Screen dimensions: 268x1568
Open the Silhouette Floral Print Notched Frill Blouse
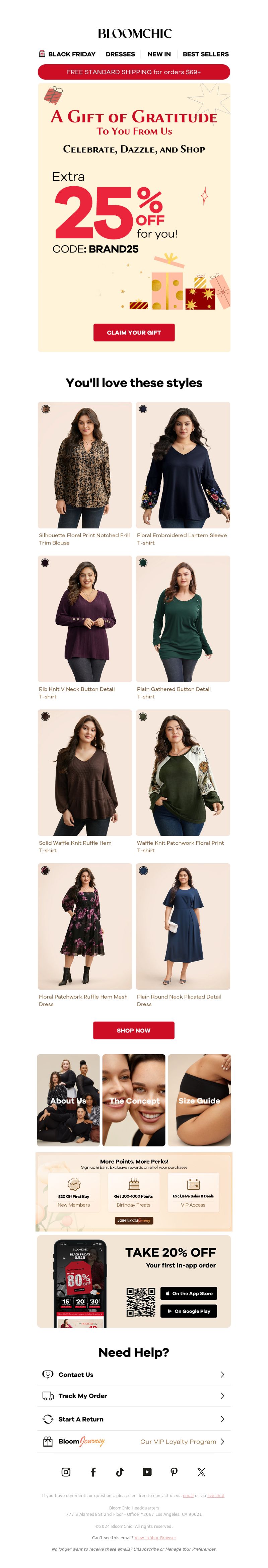pyautogui.click(x=85, y=465)
